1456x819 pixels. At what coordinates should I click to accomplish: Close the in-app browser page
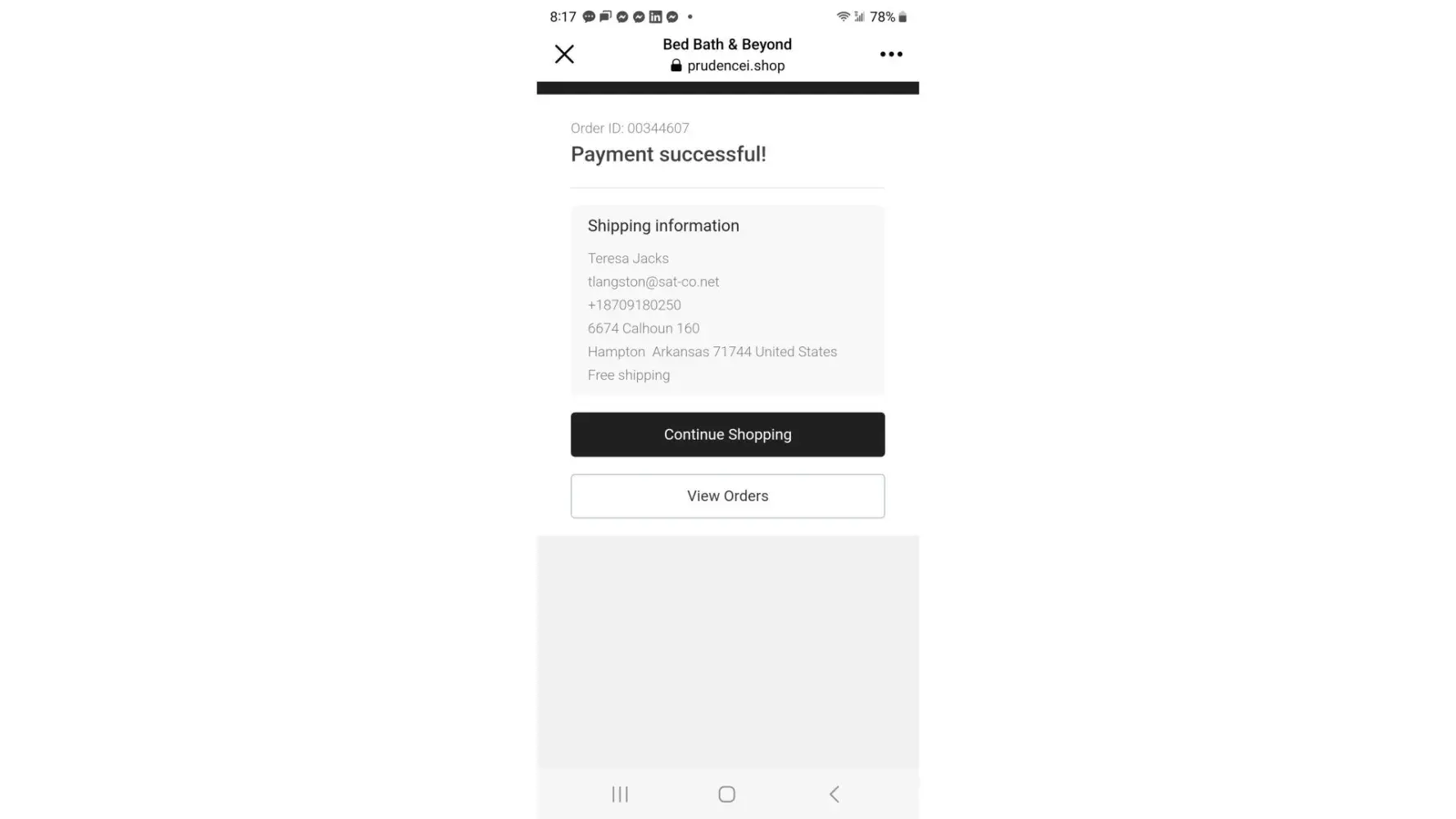point(564,54)
